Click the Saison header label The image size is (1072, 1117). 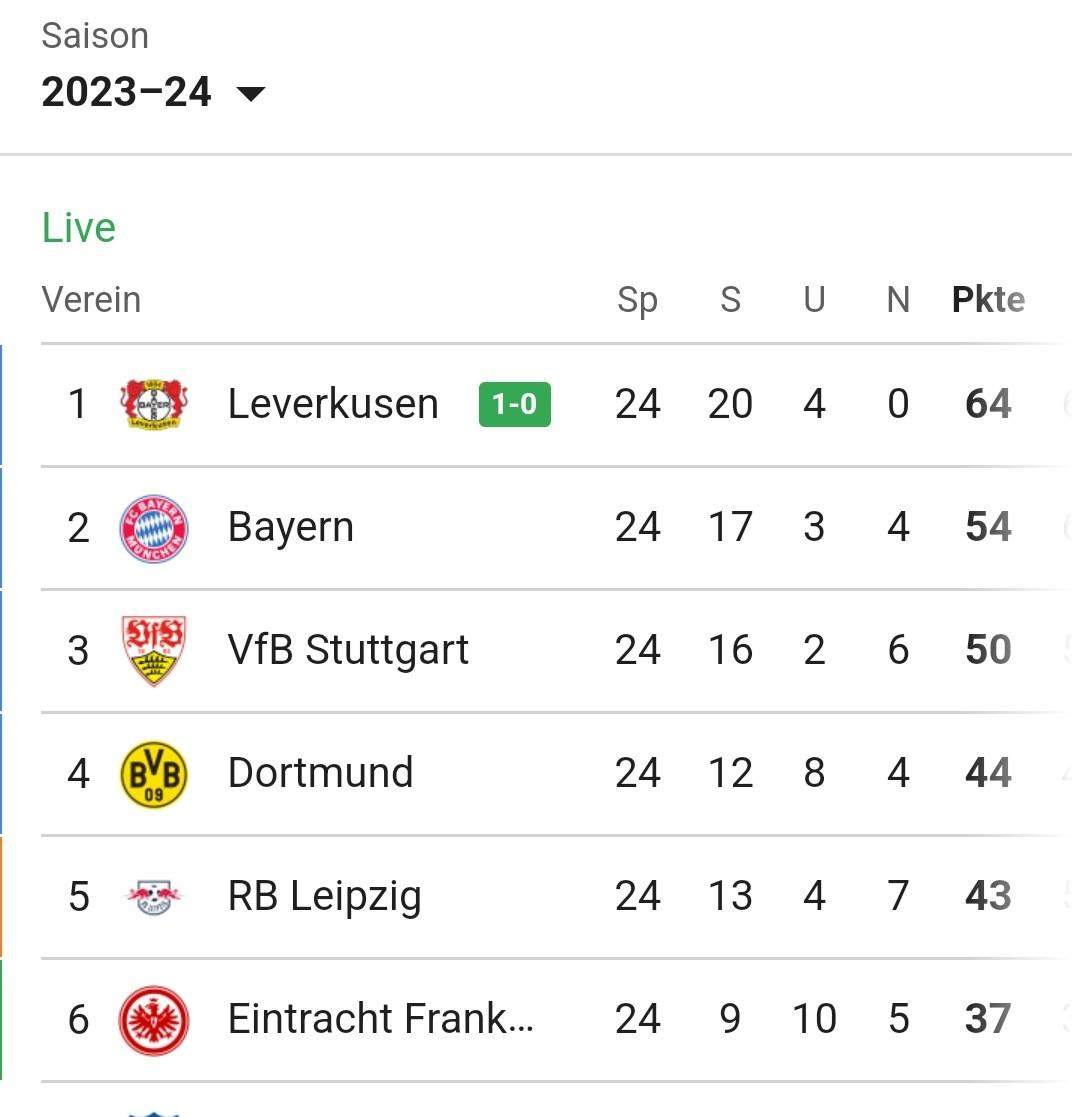(x=94, y=36)
